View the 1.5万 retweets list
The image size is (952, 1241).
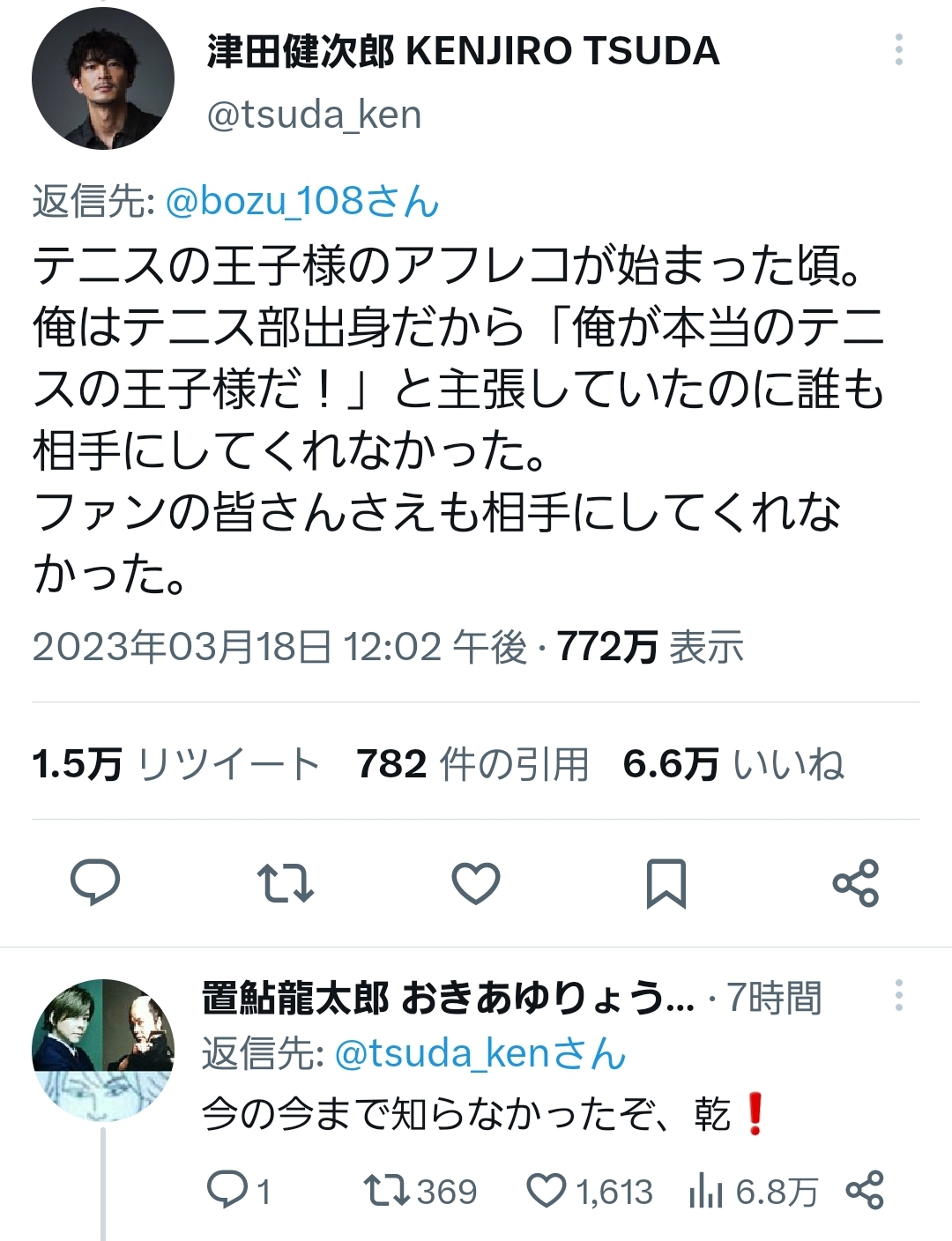click(175, 763)
